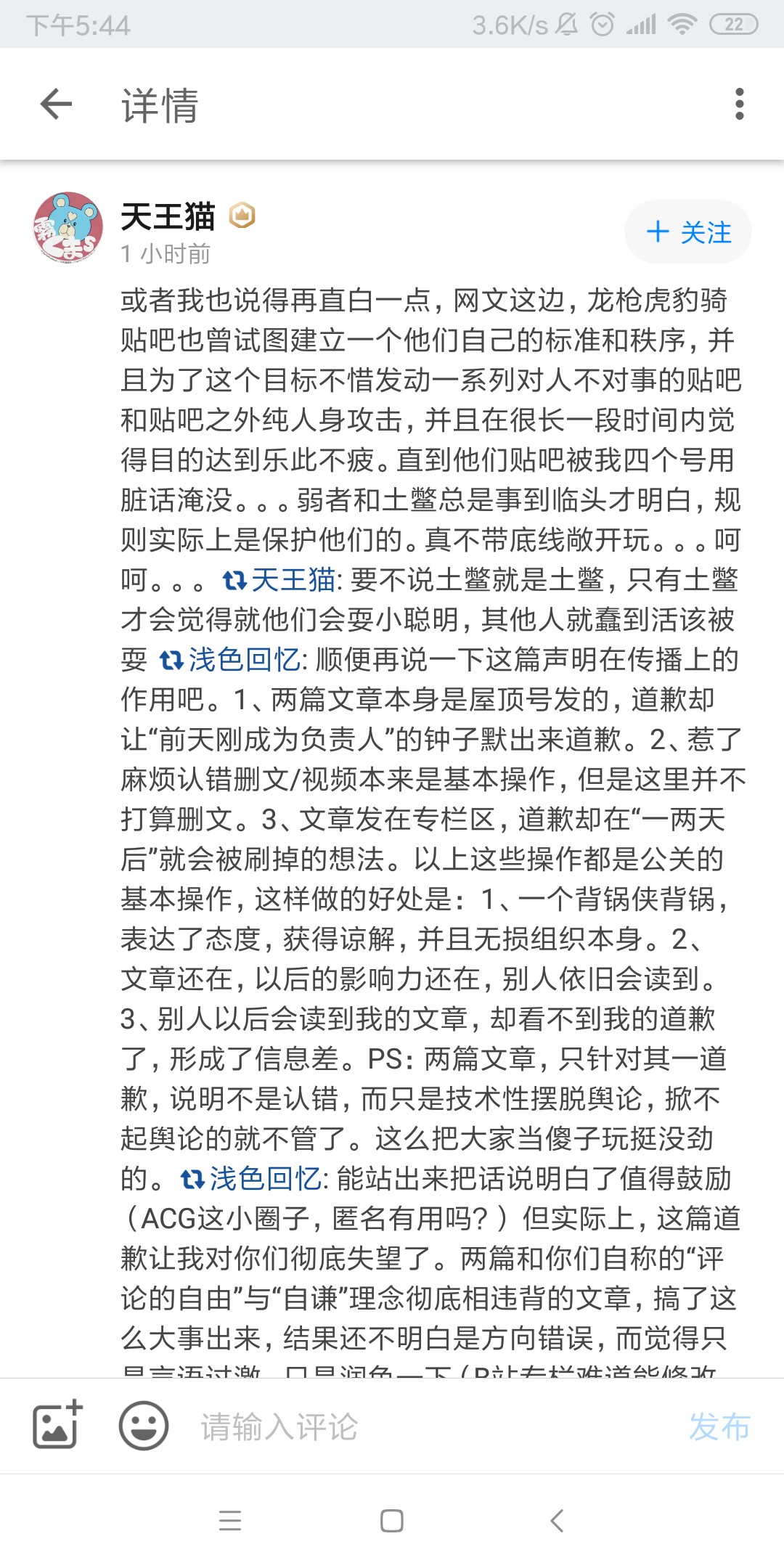This screenshot has height=1568, width=784.
Task: Open the first 浅色回忆 user link
Action: click(244, 660)
